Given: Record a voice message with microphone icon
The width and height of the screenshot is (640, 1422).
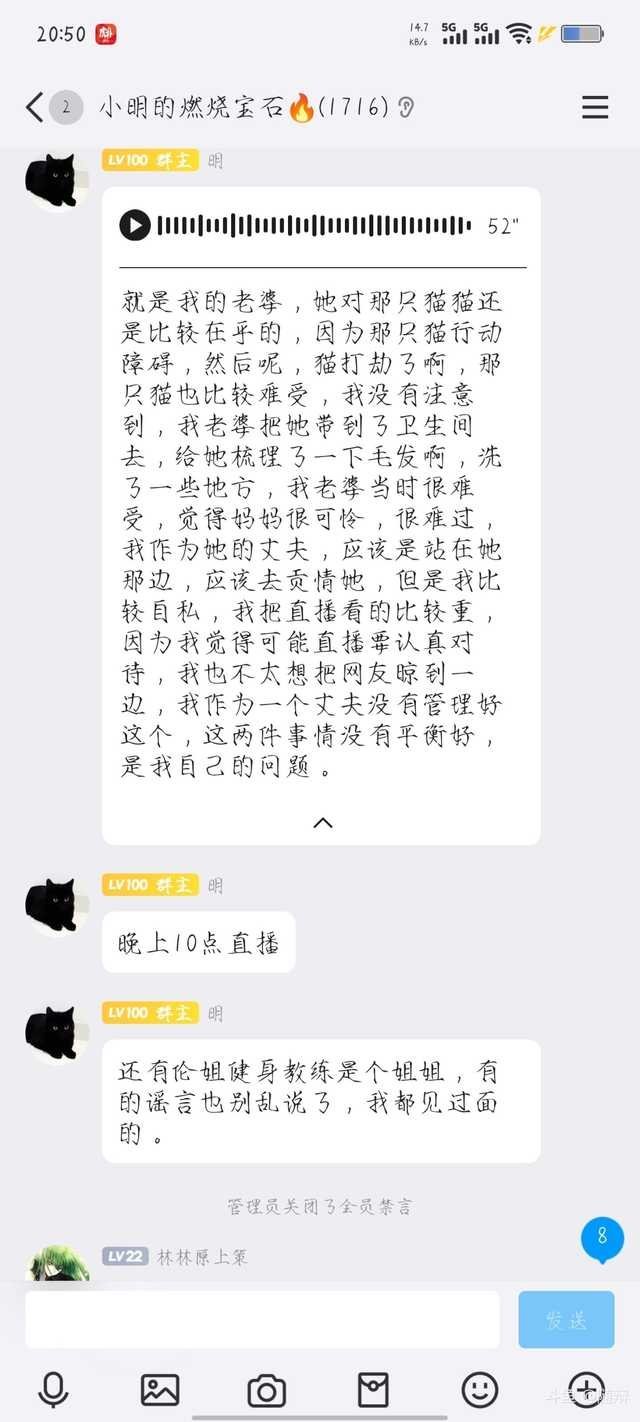Looking at the screenshot, I should (53, 1389).
